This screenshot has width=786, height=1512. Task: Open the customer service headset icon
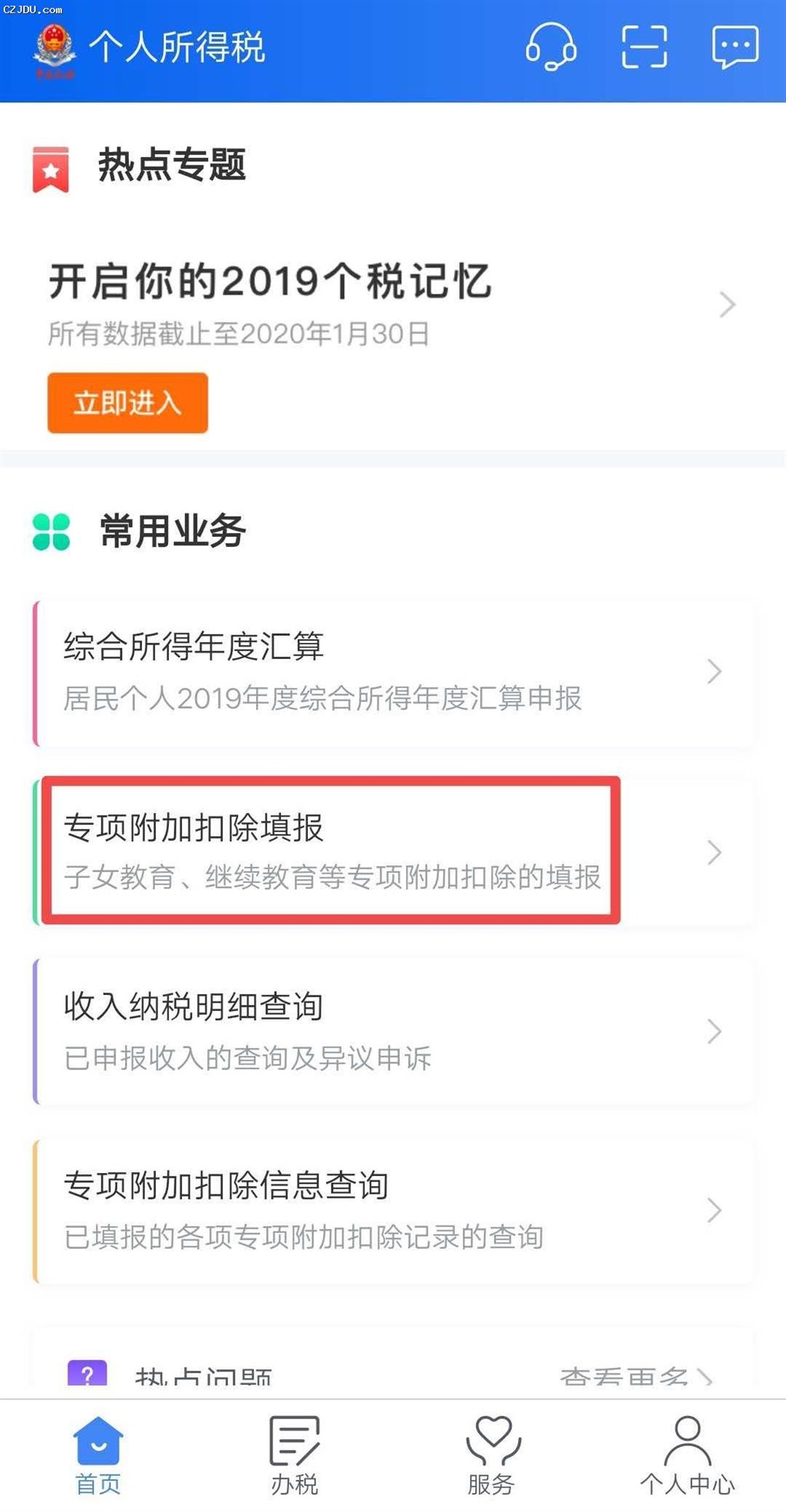tap(550, 47)
